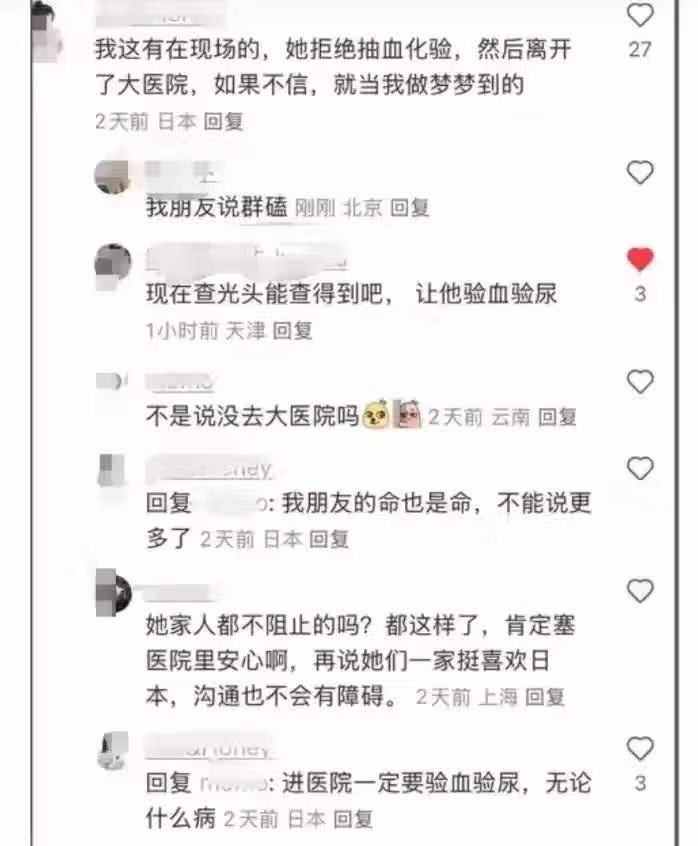
Task: Unlike the comment '现在查光头能查得到吧'
Action: [640, 260]
